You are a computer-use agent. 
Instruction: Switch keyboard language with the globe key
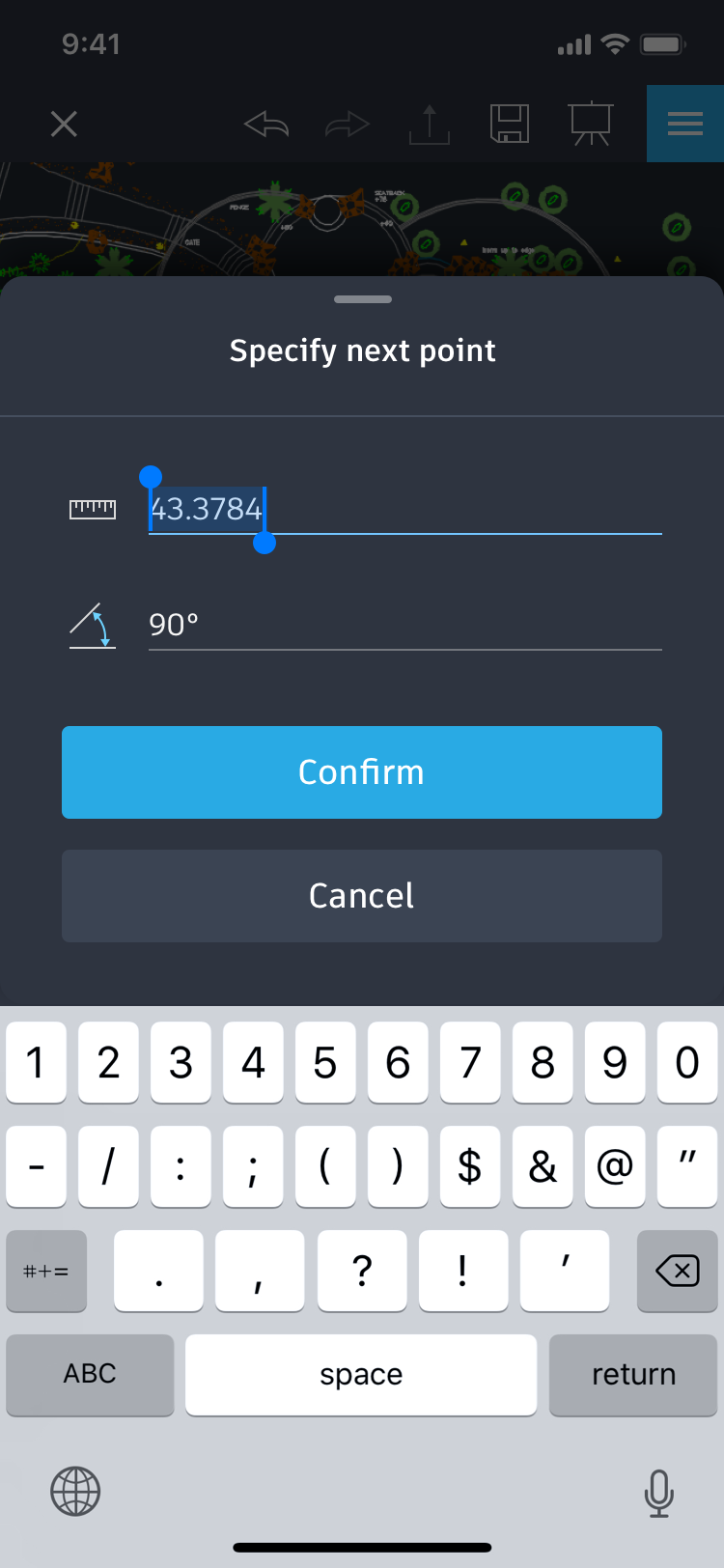click(75, 1492)
